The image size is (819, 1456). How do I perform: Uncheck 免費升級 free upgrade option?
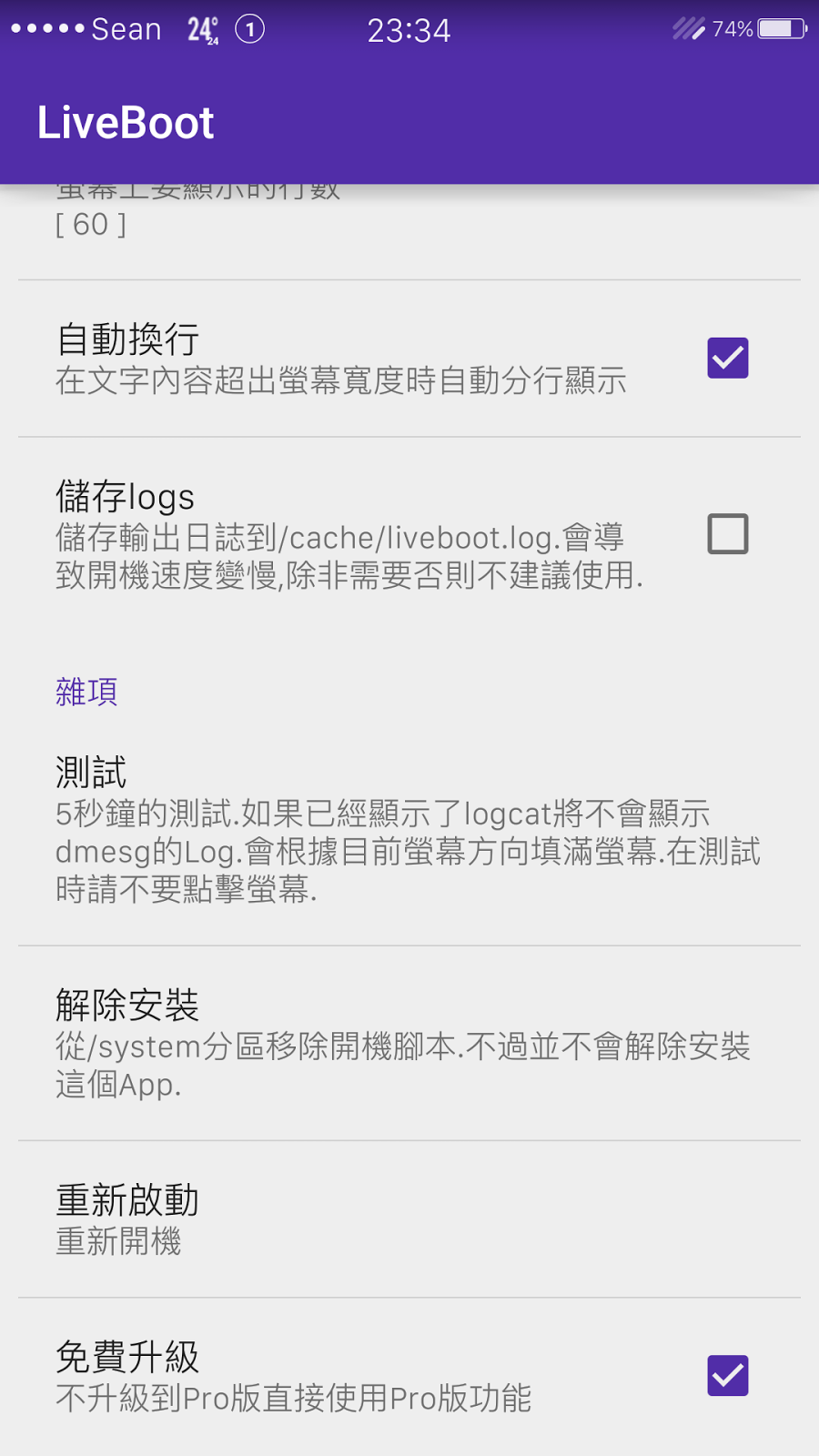727,1377
